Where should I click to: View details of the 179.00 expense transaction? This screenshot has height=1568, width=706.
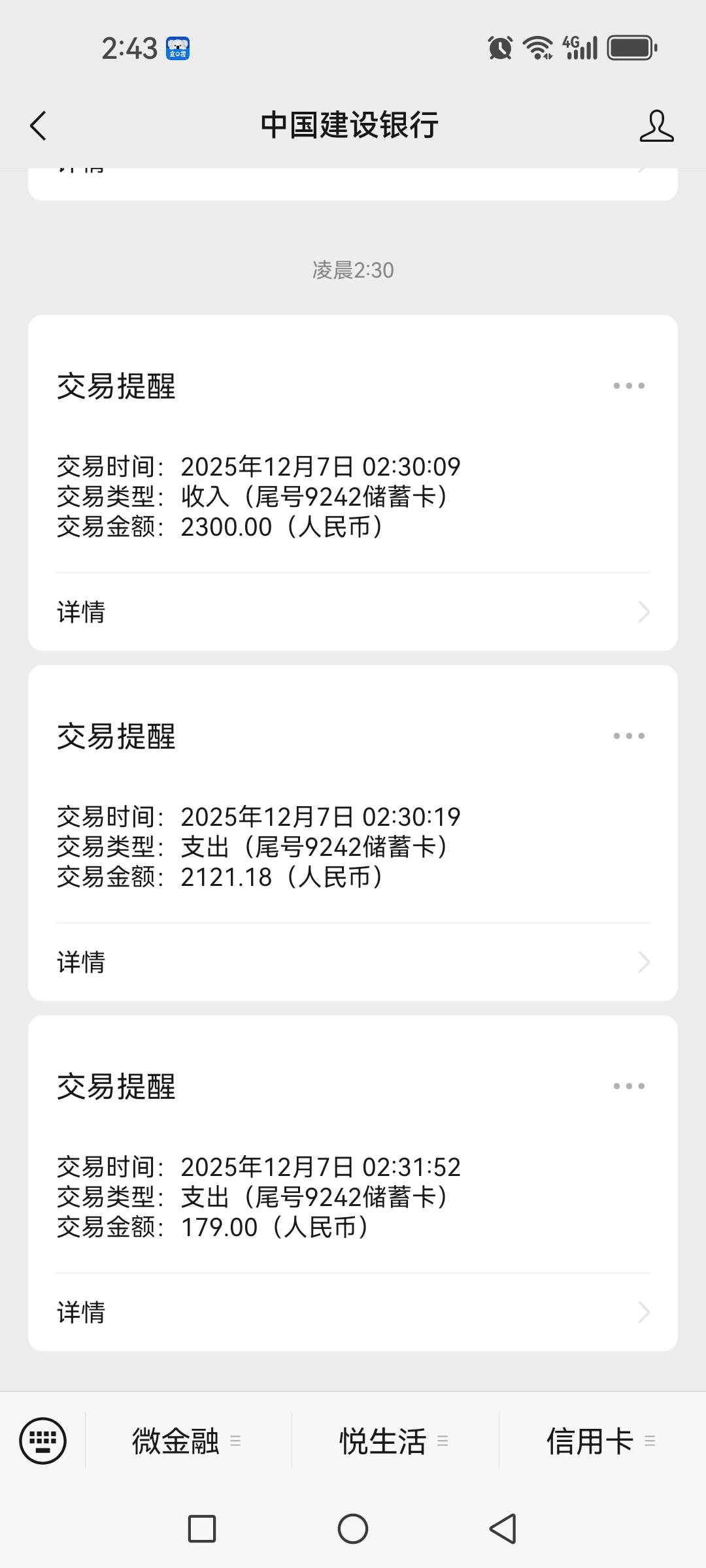pyautogui.click(x=353, y=1313)
